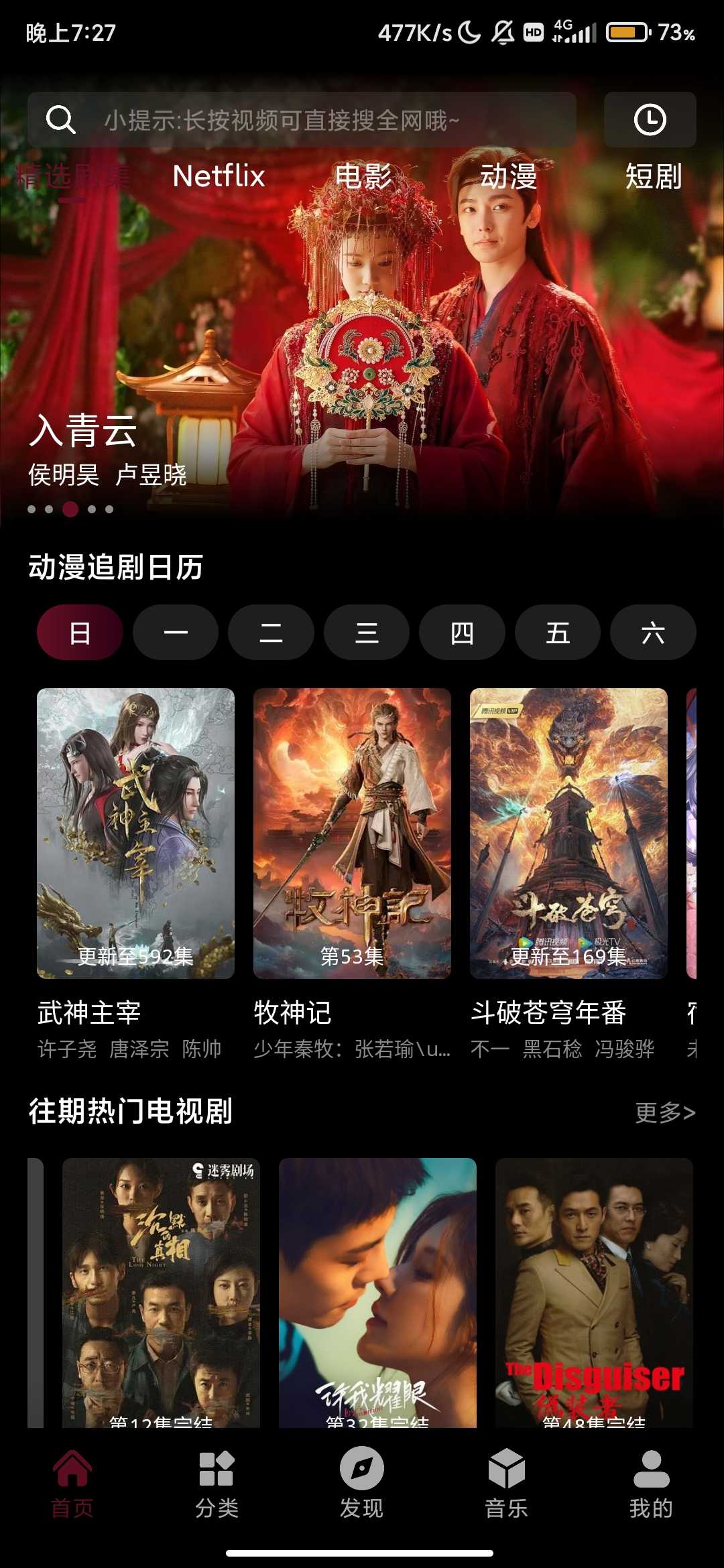This screenshot has width=724, height=1568.
Task: Switch to the 电影 tab
Action: point(363,176)
